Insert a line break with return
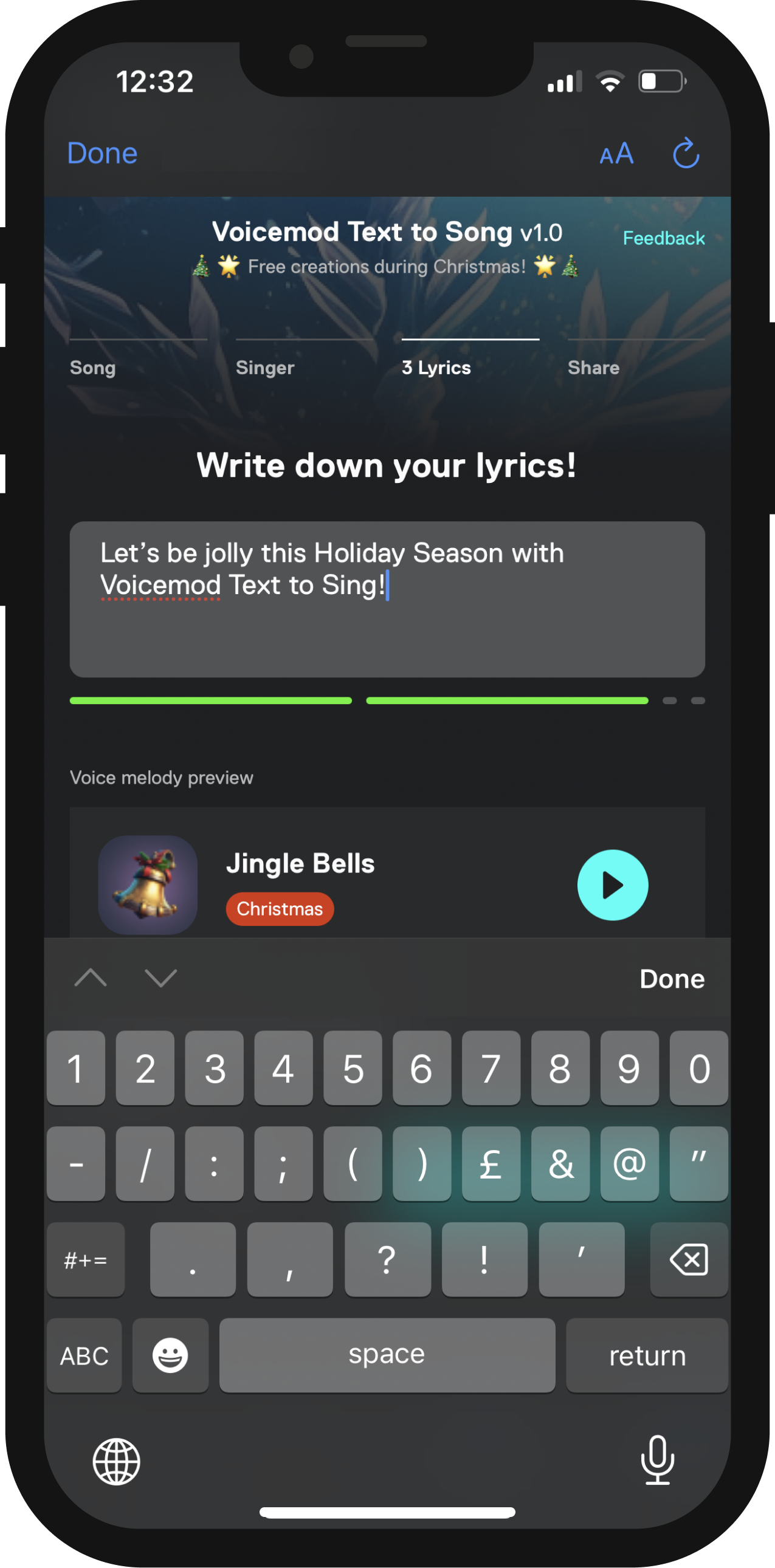The width and height of the screenshot is (775, 1568). pyautogui.click(x=647, y=1355)
